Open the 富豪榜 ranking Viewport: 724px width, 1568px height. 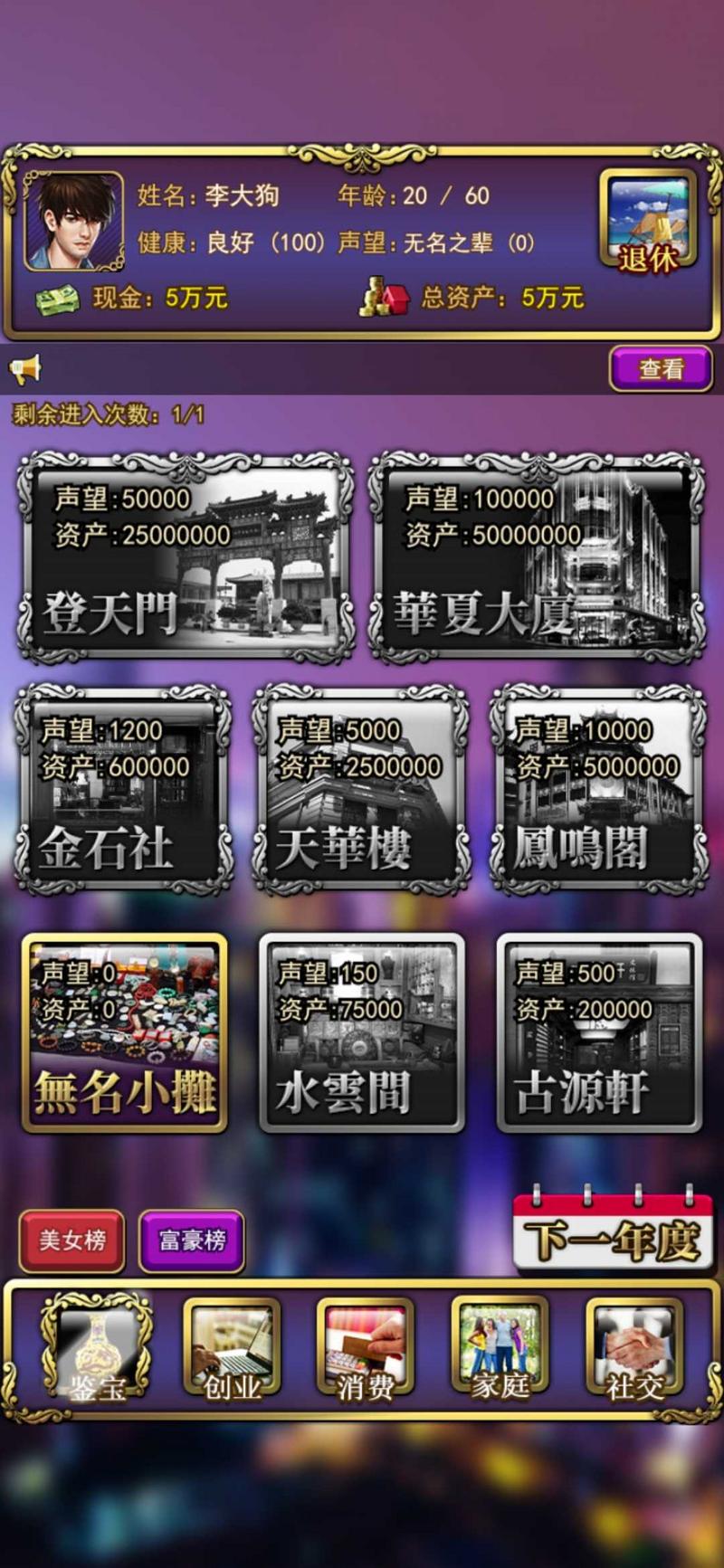coord(192,1240)
